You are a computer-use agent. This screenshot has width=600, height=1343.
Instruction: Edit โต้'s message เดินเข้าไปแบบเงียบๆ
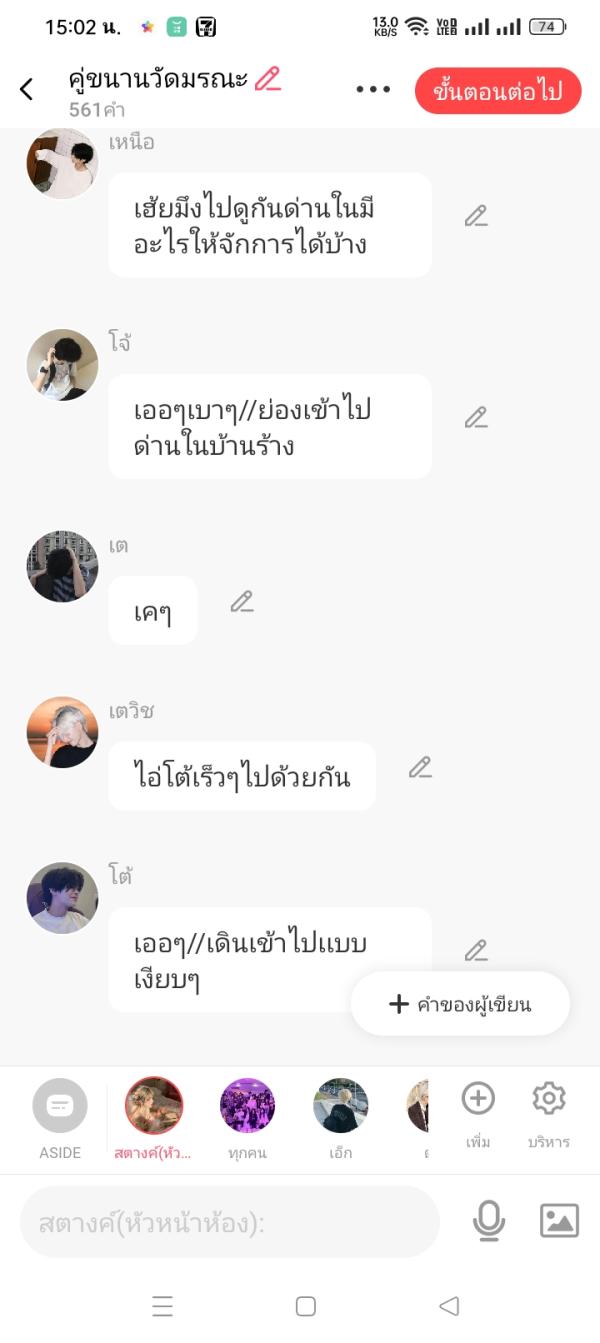tap(476, 951)
